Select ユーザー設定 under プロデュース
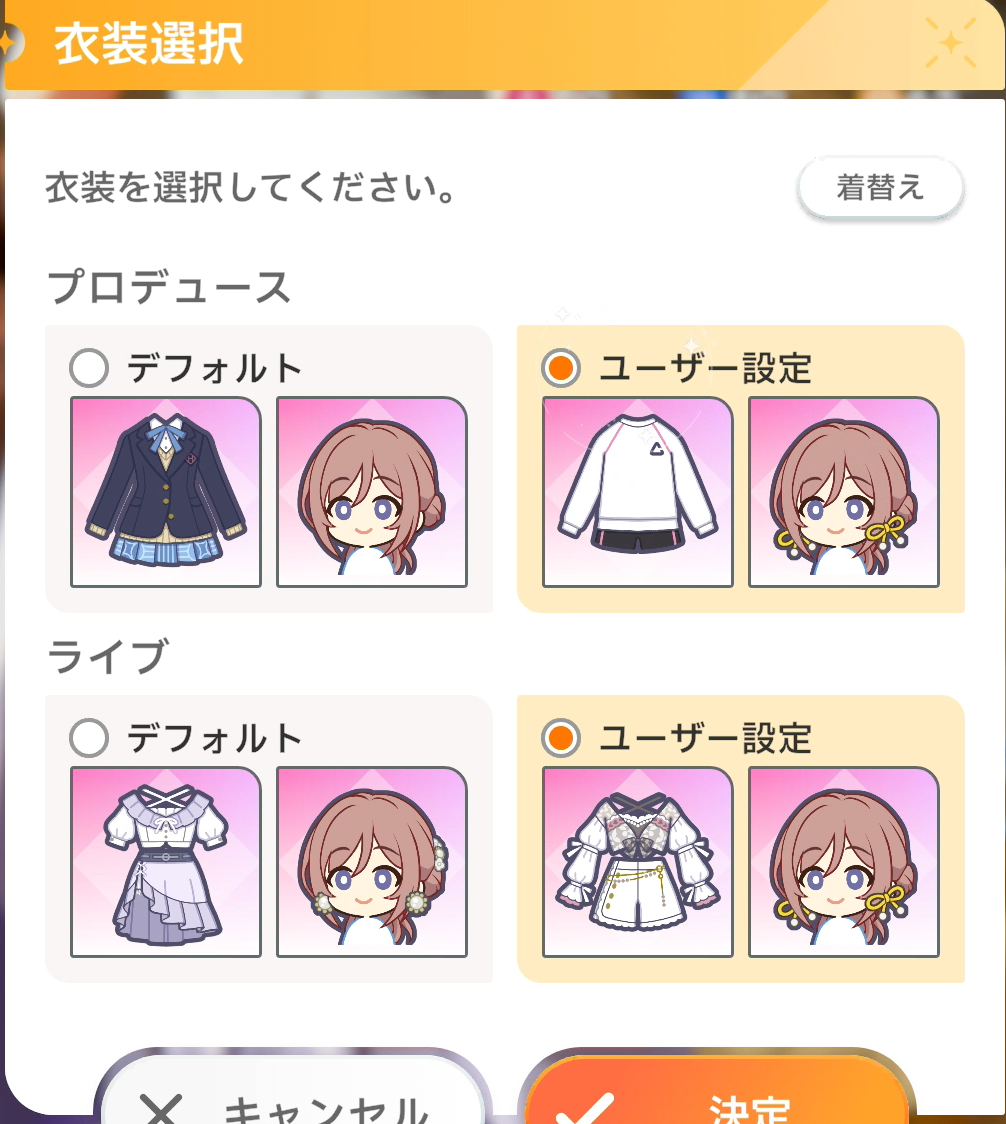The height and width of the screenshot is (1124, 1006). [x=561, y=369]
